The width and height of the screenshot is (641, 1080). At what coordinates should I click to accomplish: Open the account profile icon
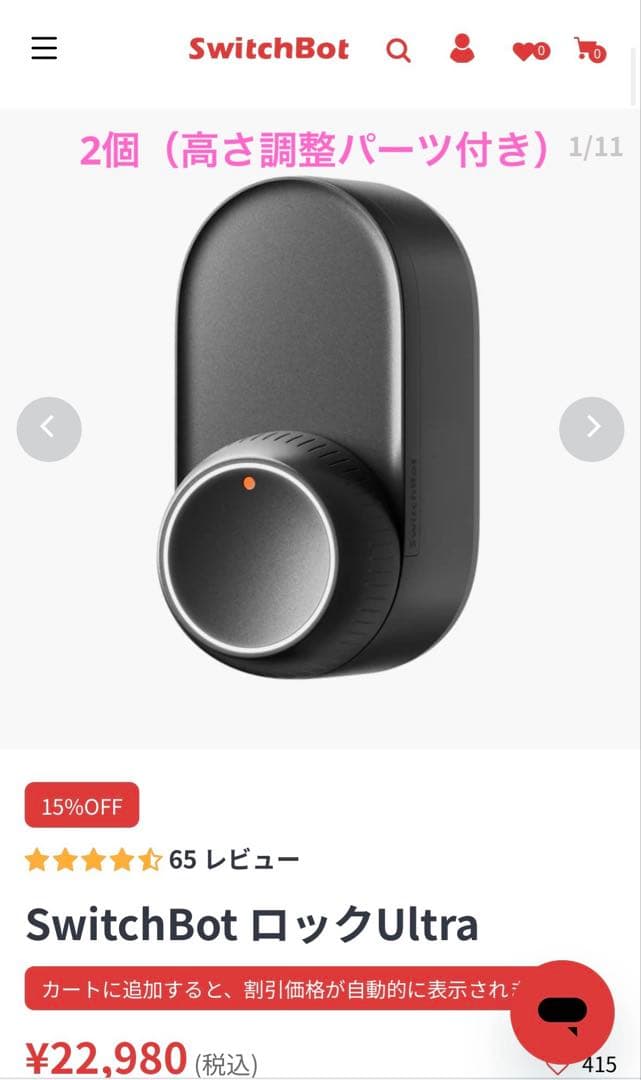[462, 49]
